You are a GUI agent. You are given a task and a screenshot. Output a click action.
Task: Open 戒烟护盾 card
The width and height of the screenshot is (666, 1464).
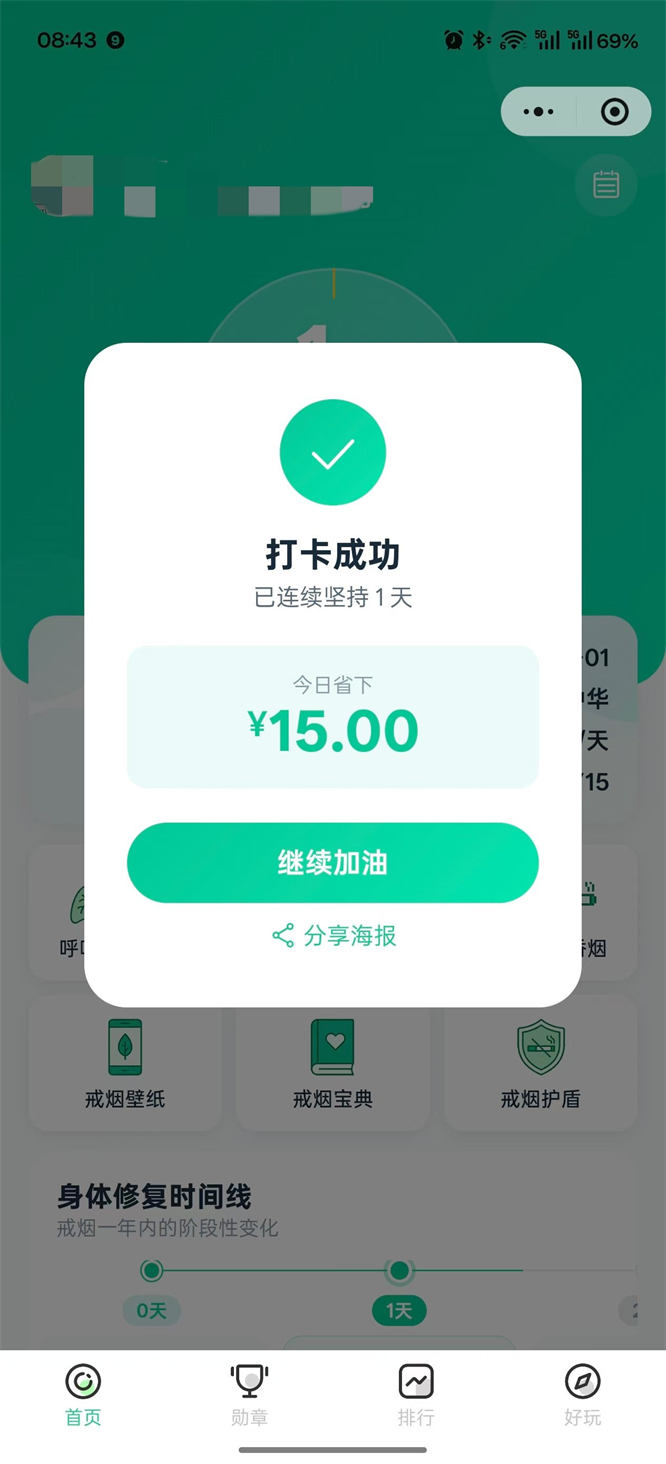pos(540,1065)
